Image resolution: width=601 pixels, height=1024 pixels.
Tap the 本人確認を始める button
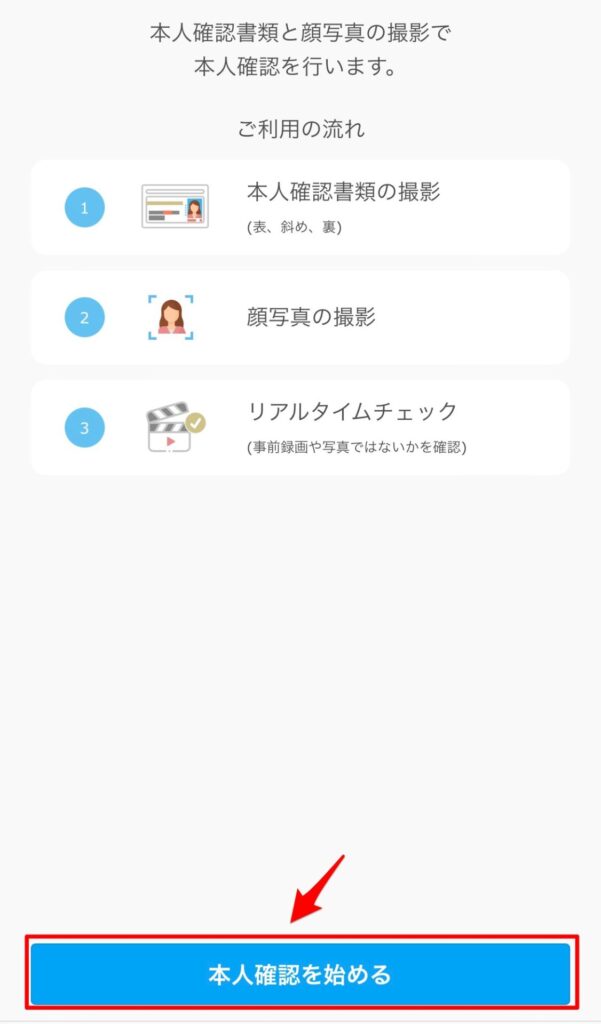click(300, 974)
